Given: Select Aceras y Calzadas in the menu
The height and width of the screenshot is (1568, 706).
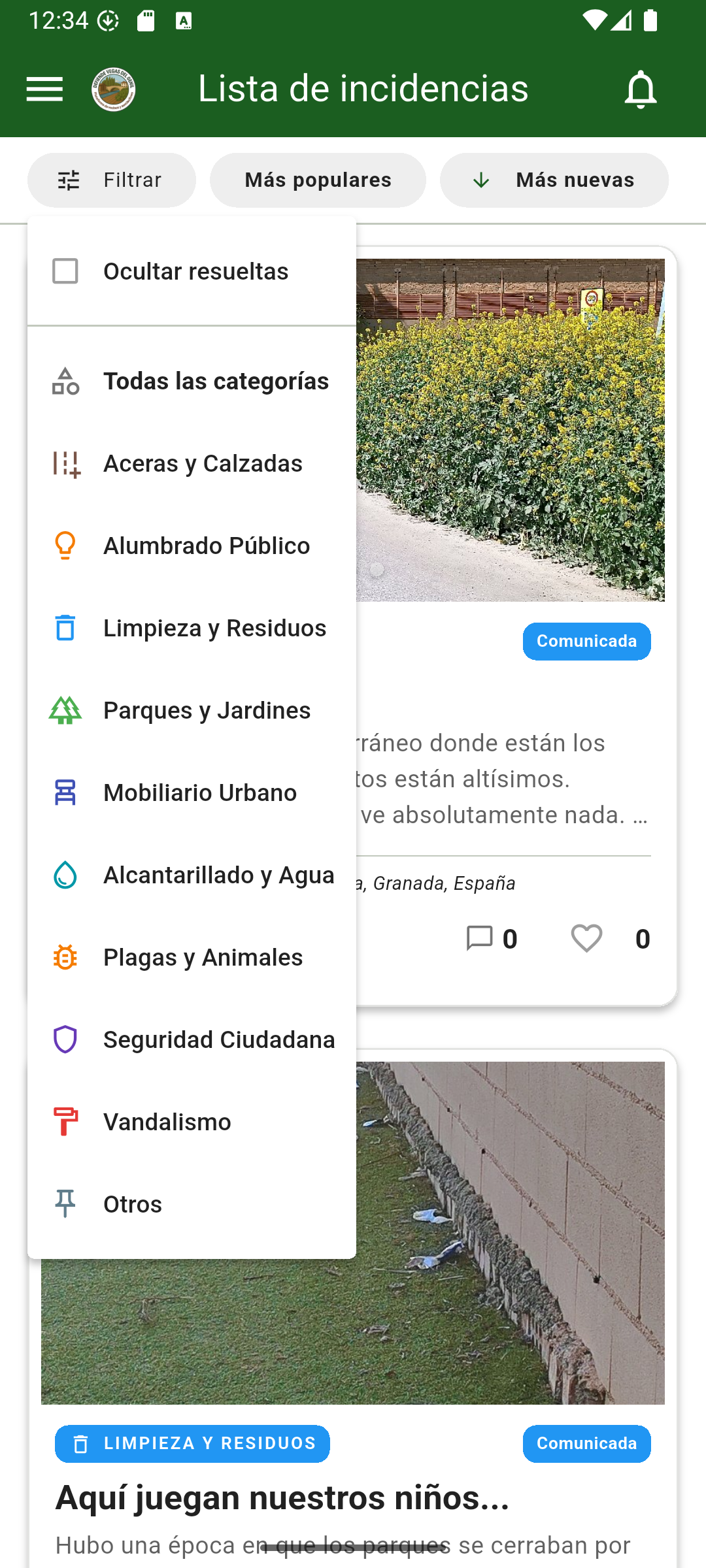Looking at the screenshot, I should click(203, 463).
